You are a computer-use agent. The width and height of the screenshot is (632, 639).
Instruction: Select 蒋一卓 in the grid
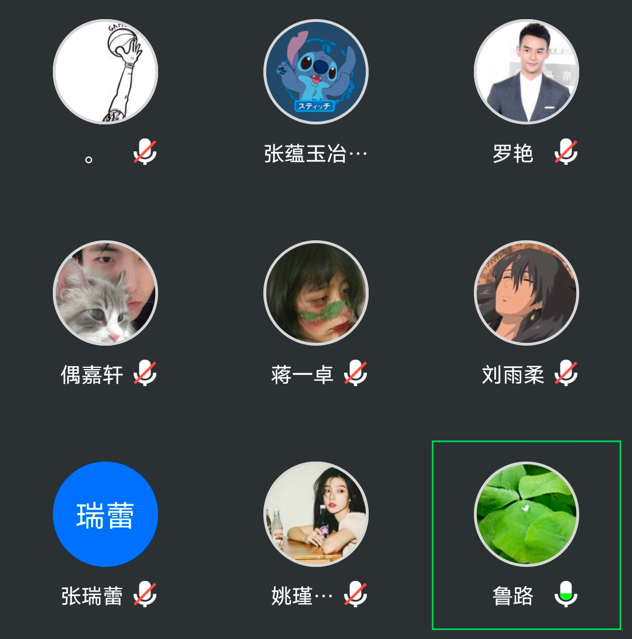(x=316, y=293)
